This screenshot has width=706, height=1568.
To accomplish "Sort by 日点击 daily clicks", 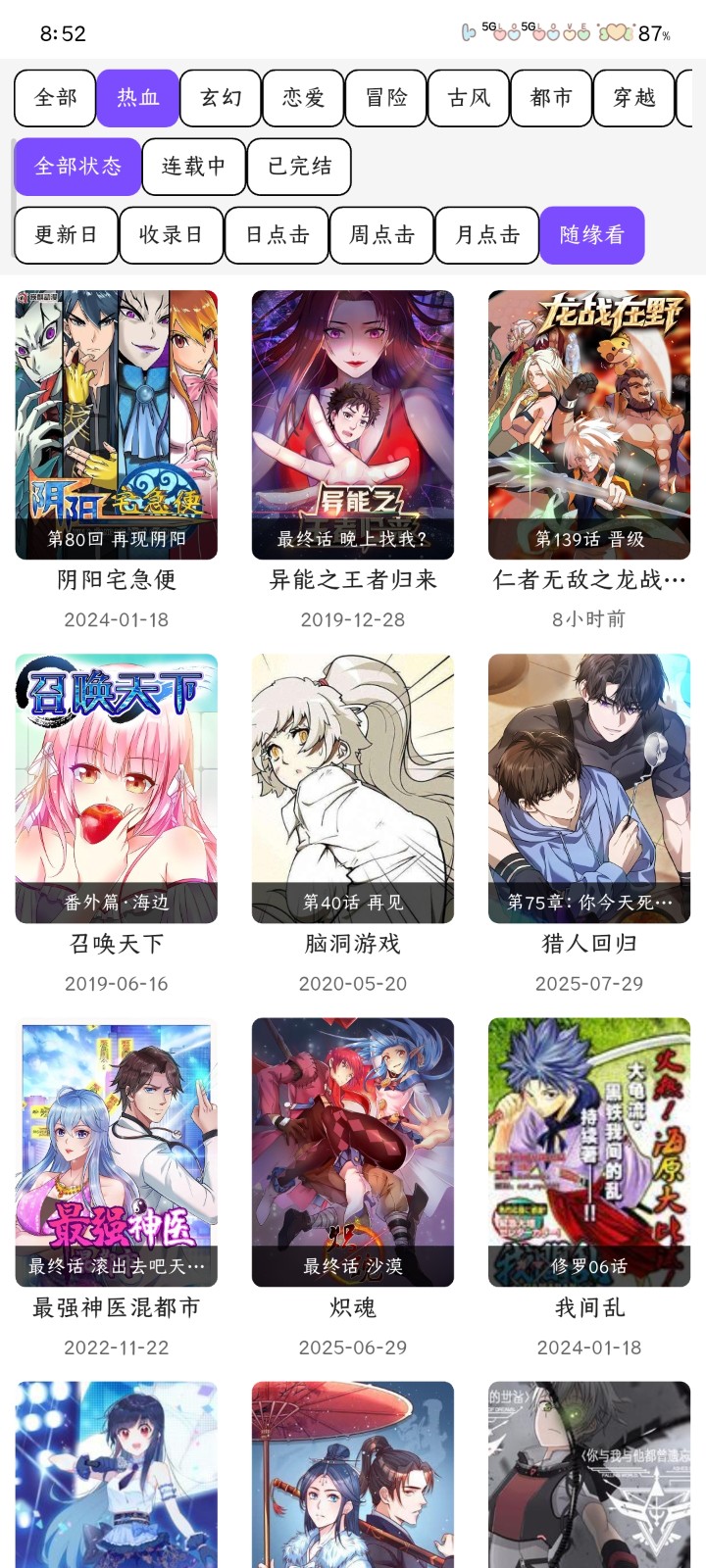I will [x=277, y=234].
